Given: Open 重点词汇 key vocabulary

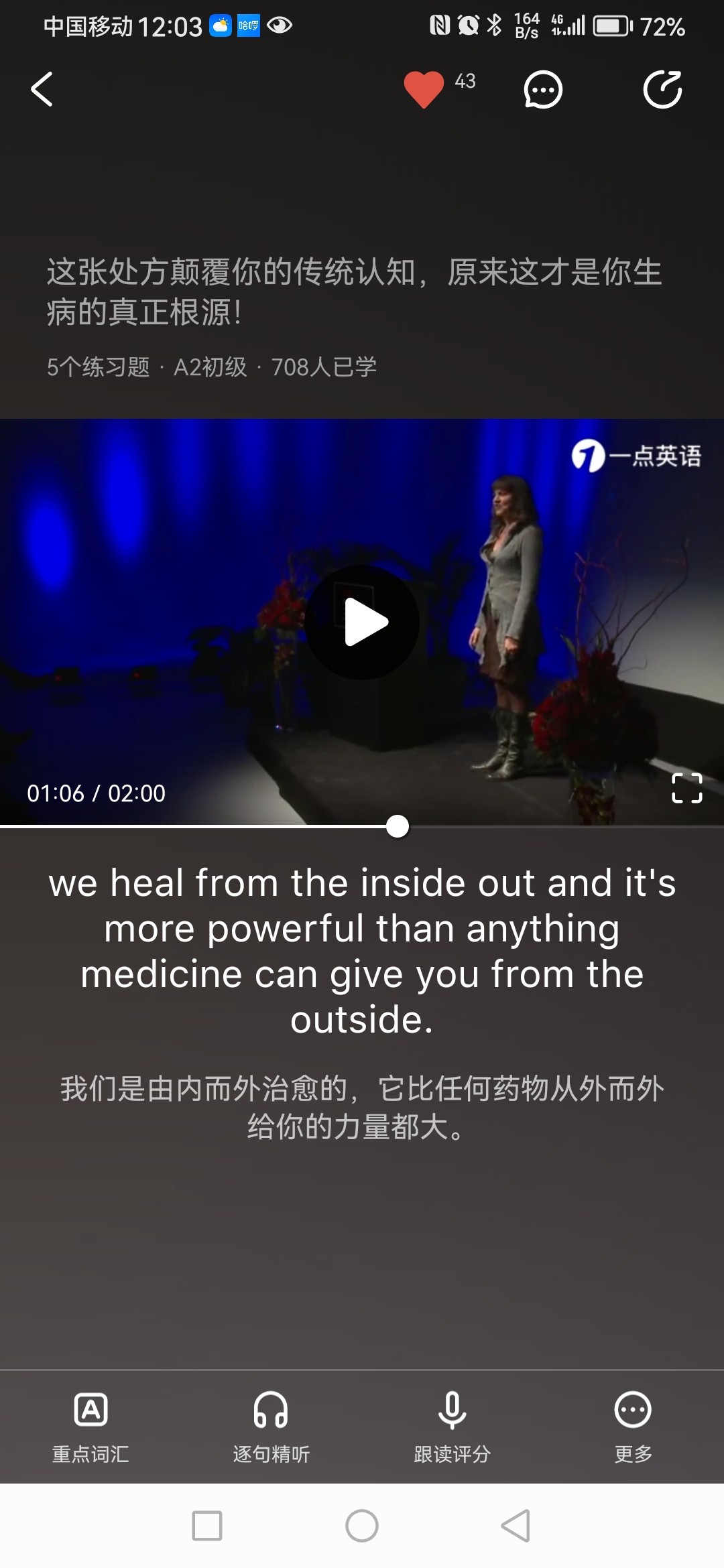Looking at the screenshot, I should click(90, 1426).
